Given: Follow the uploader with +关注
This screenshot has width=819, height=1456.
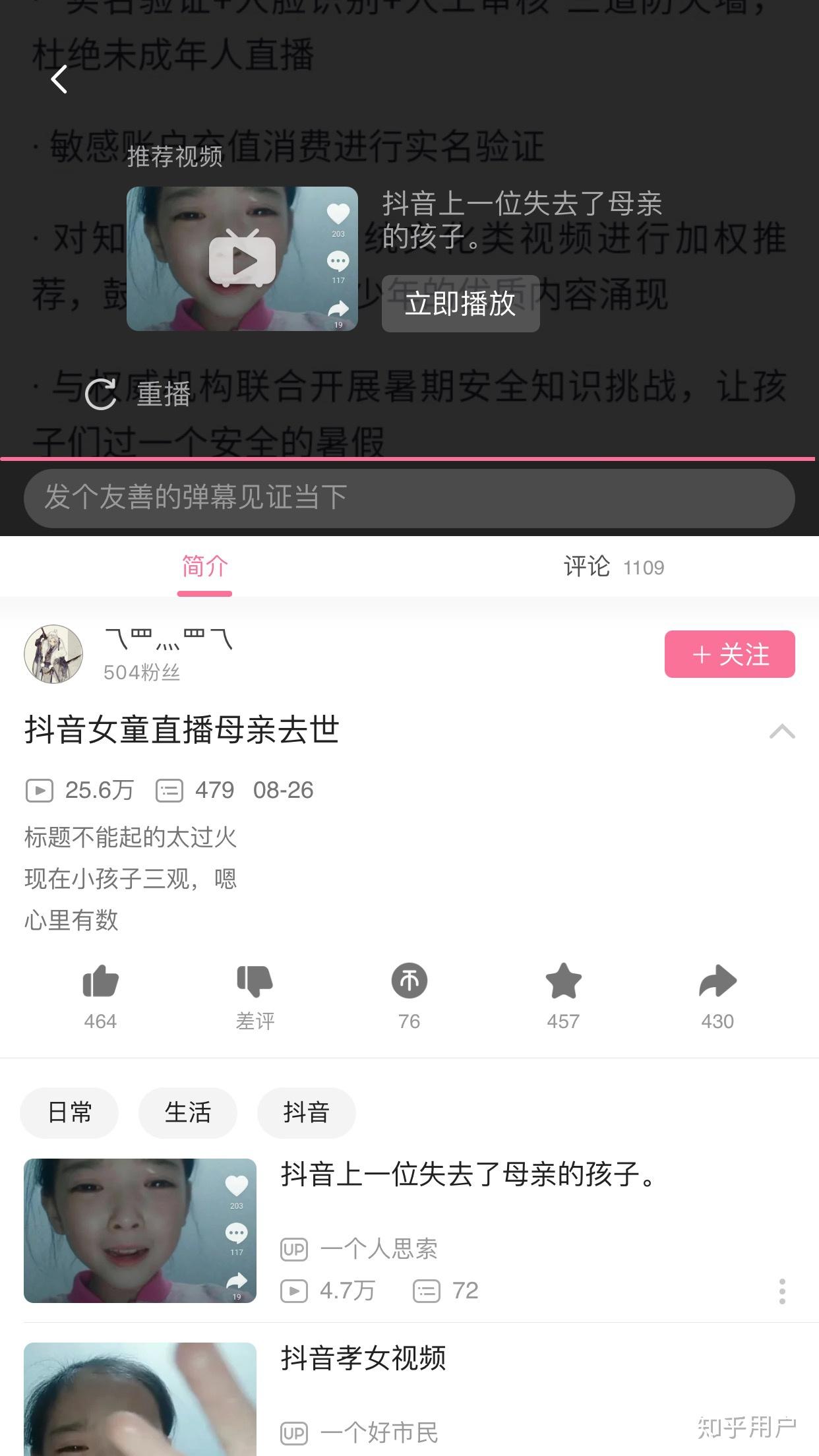Looking at the screenshot, I should click(729, 654).
